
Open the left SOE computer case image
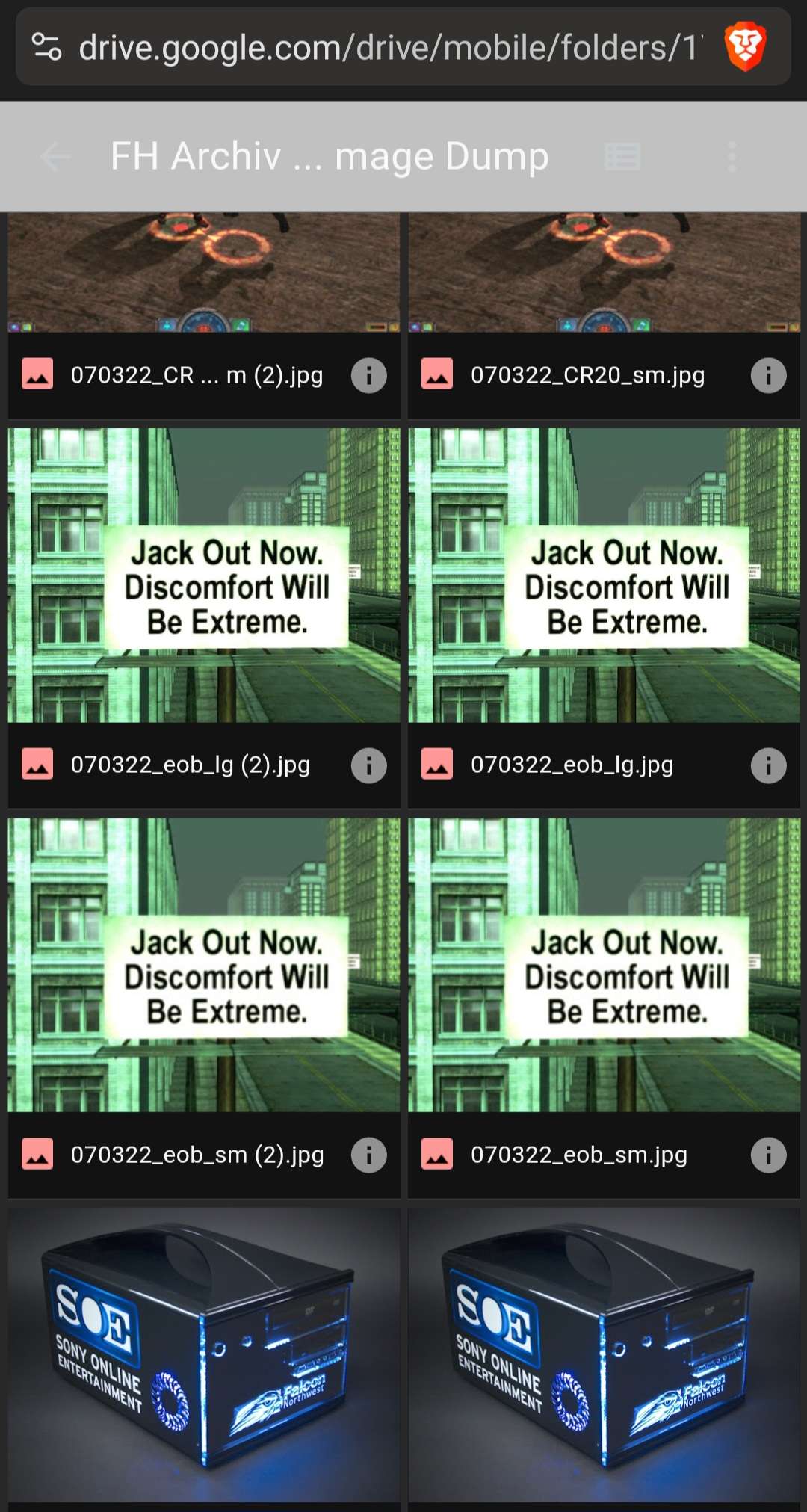[x=204, y=1354]
